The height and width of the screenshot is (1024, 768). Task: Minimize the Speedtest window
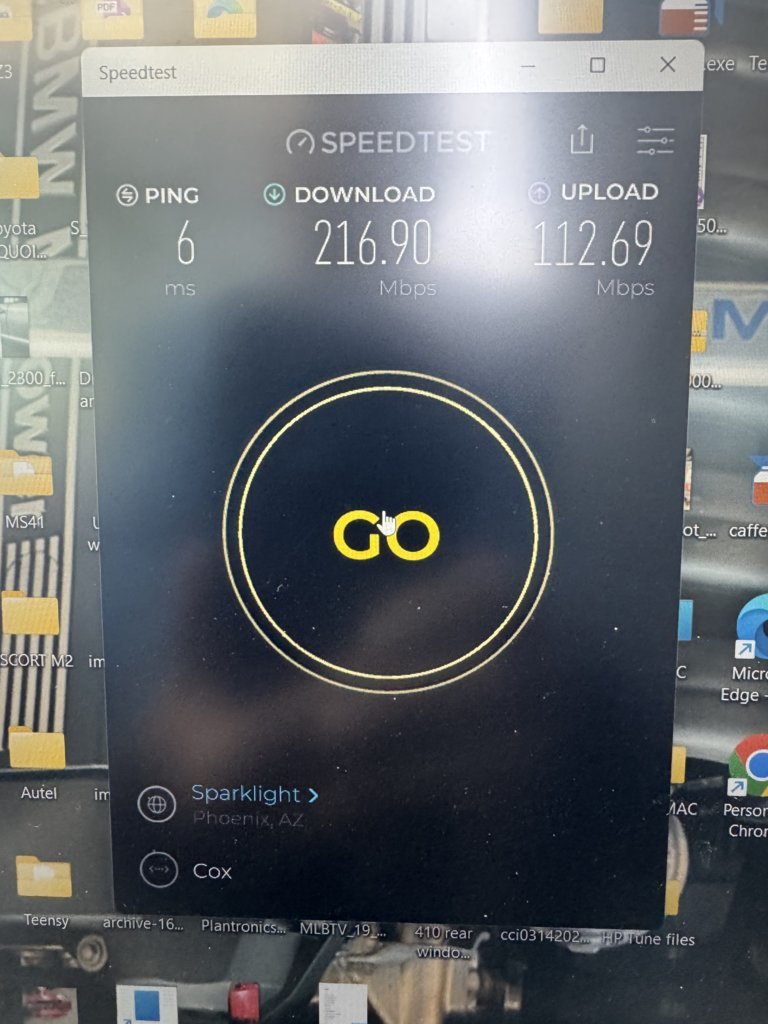point(528,65)
